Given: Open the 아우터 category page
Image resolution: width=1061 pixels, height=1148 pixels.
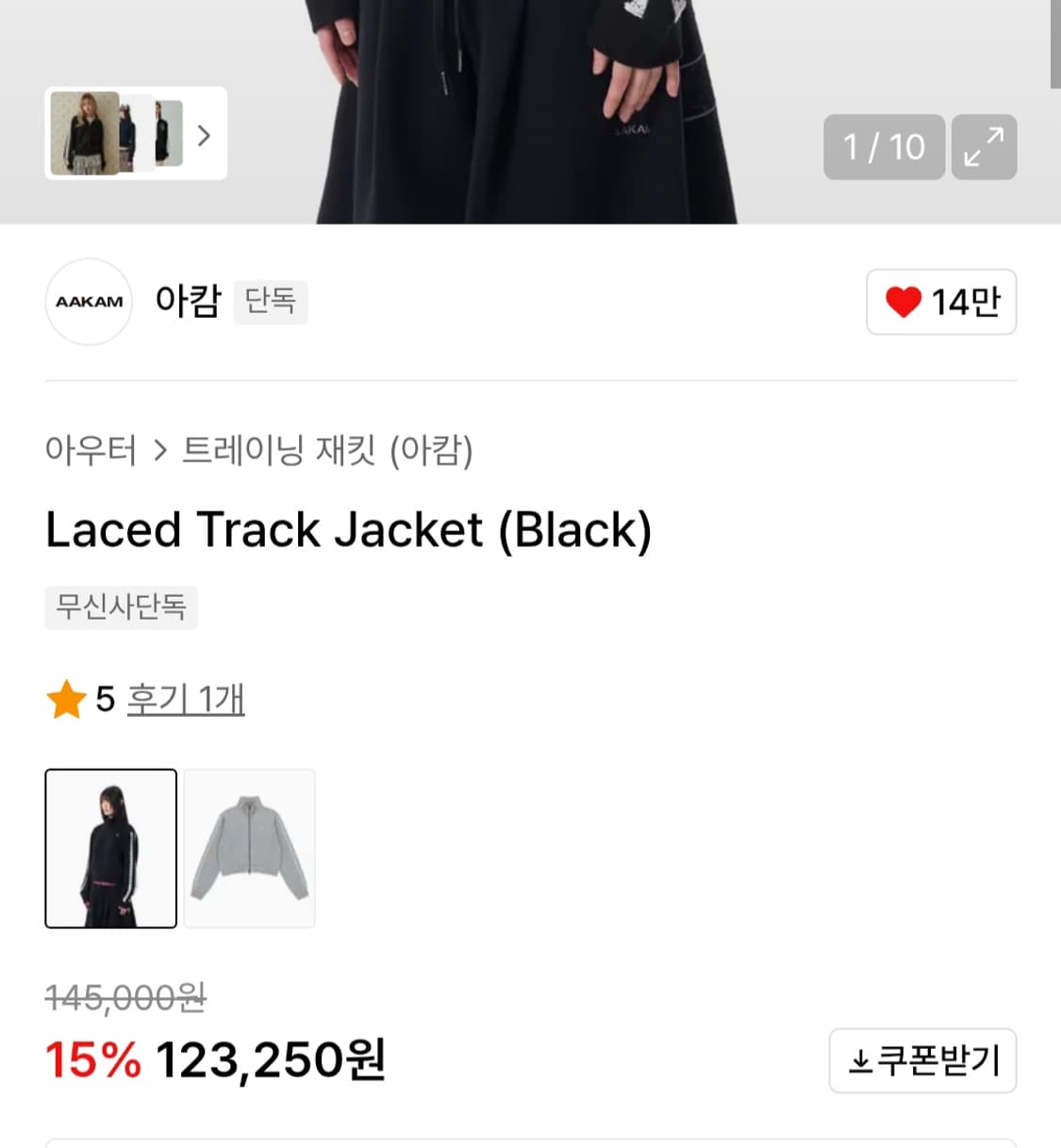Looking at the screenshot, I should [x=91, y=452].
